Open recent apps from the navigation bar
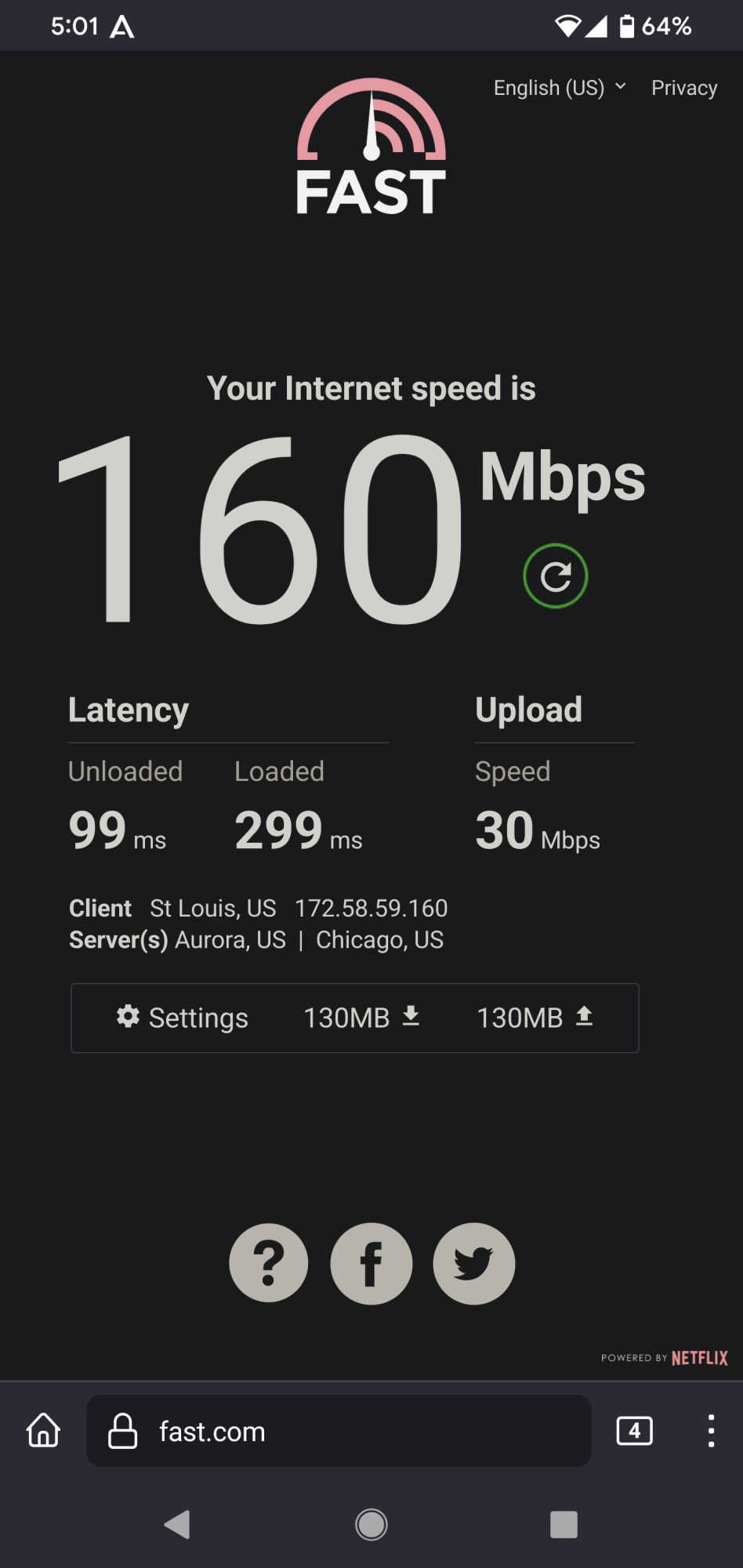The width and height of the screenshot is (743, 1568). tap(564, 1524)
